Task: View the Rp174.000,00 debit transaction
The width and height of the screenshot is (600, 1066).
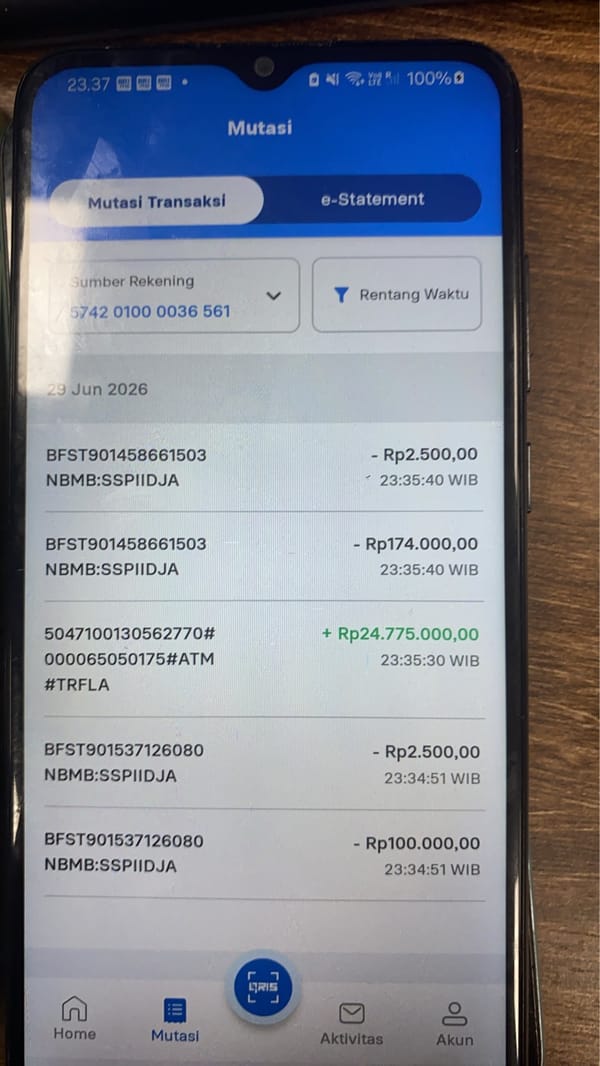Action: click(262, 556)
